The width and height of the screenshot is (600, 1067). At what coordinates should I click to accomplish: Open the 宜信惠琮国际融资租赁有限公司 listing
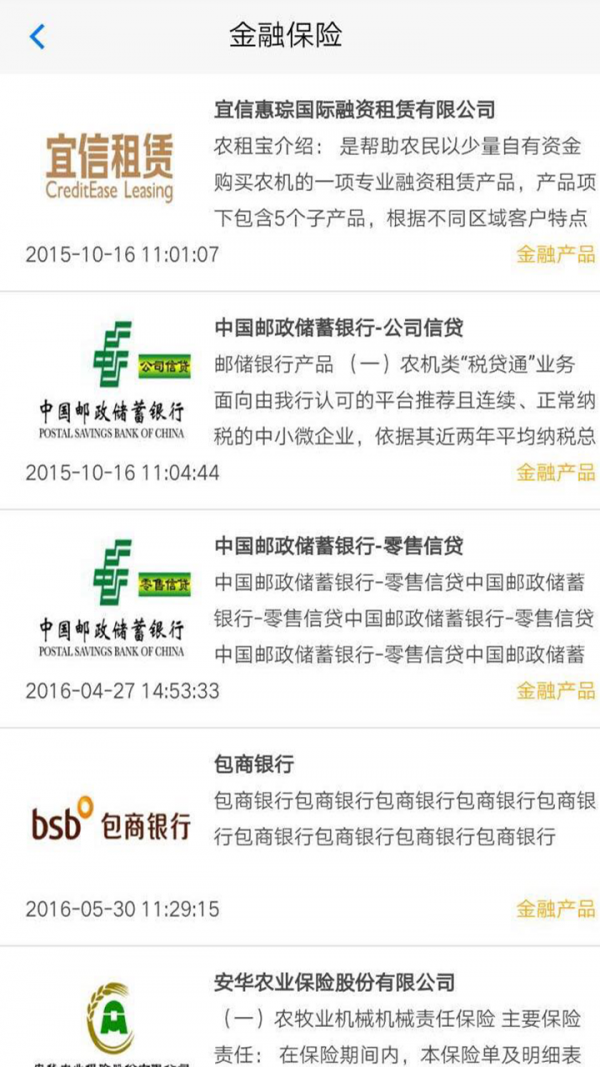(355, 109)
